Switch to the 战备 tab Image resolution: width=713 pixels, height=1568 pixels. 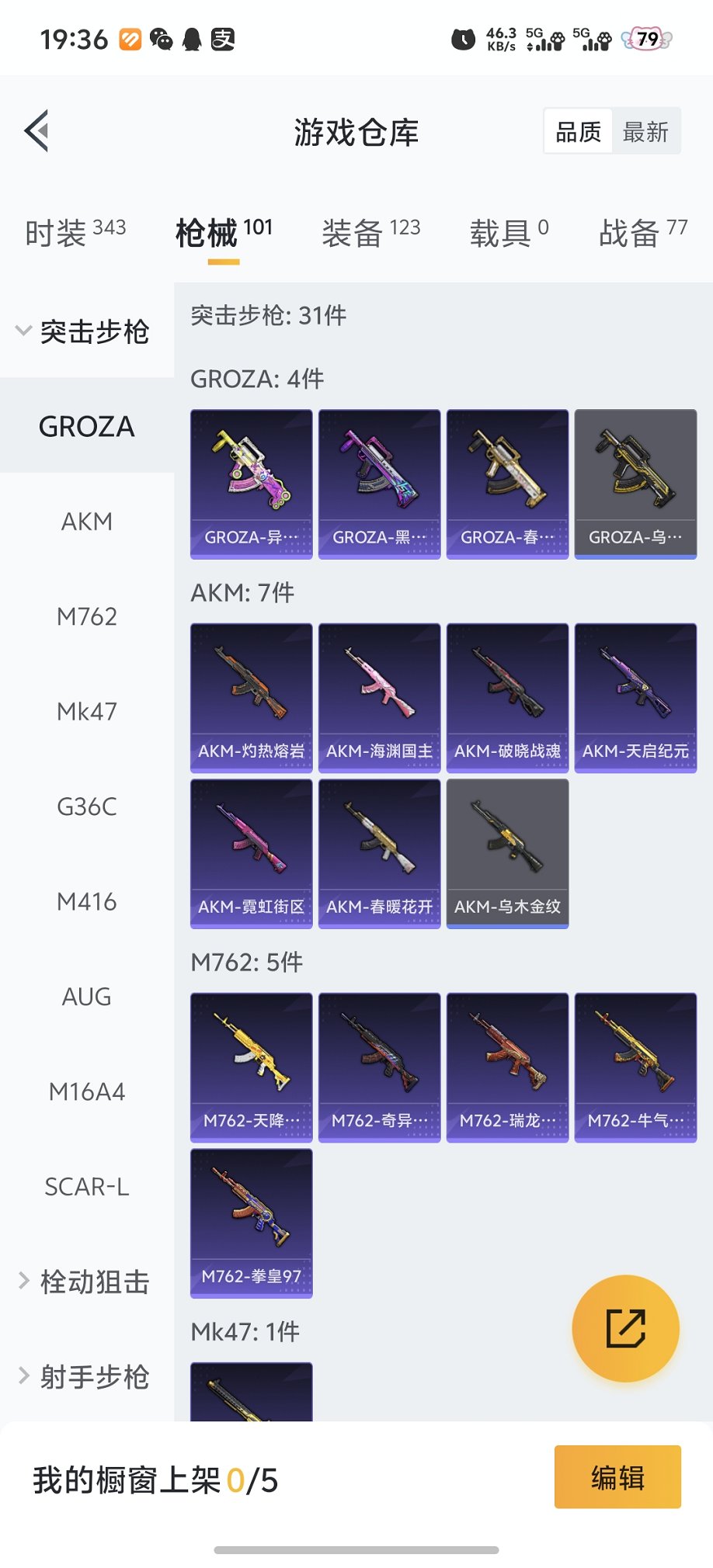pyautogui.click(x=642, y=232)
